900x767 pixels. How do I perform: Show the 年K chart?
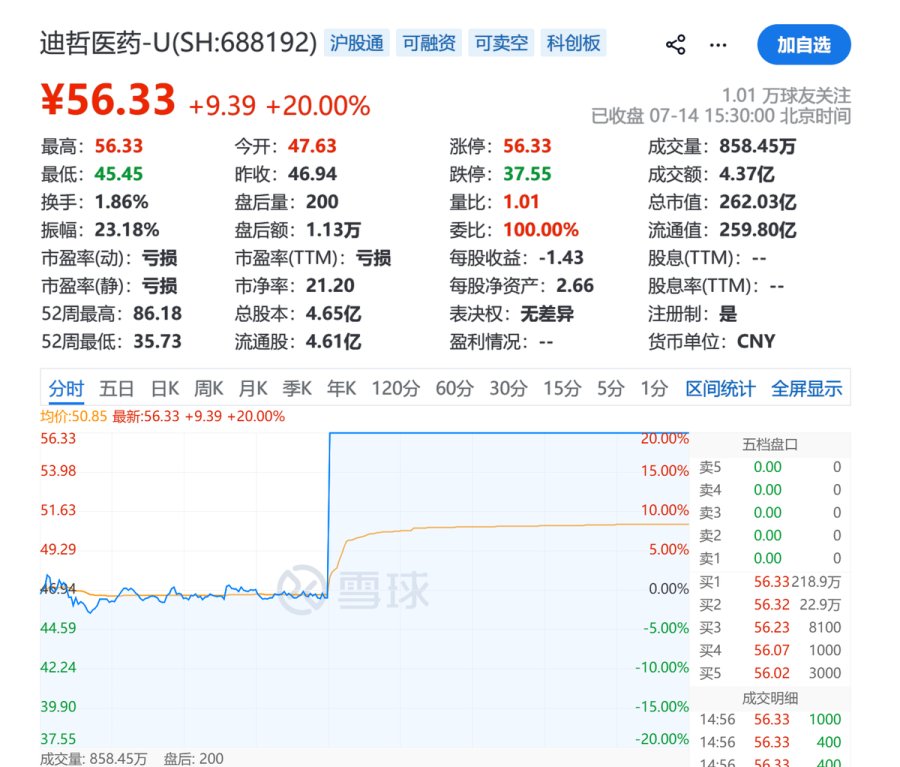pyautogui.click(x=342, y=389)
